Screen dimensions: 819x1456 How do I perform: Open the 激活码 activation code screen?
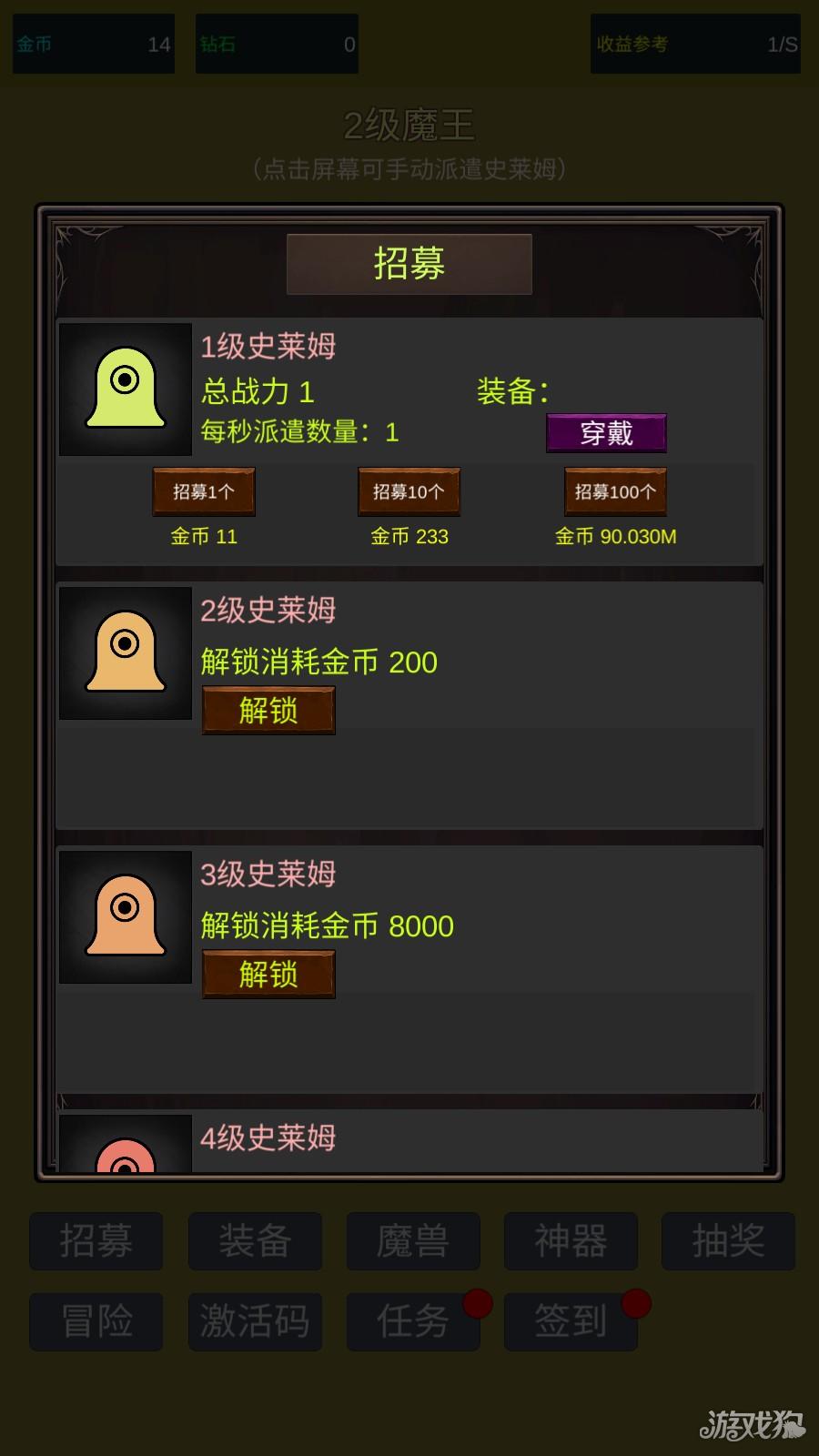pyautogui.click(x=254, y=1321)
